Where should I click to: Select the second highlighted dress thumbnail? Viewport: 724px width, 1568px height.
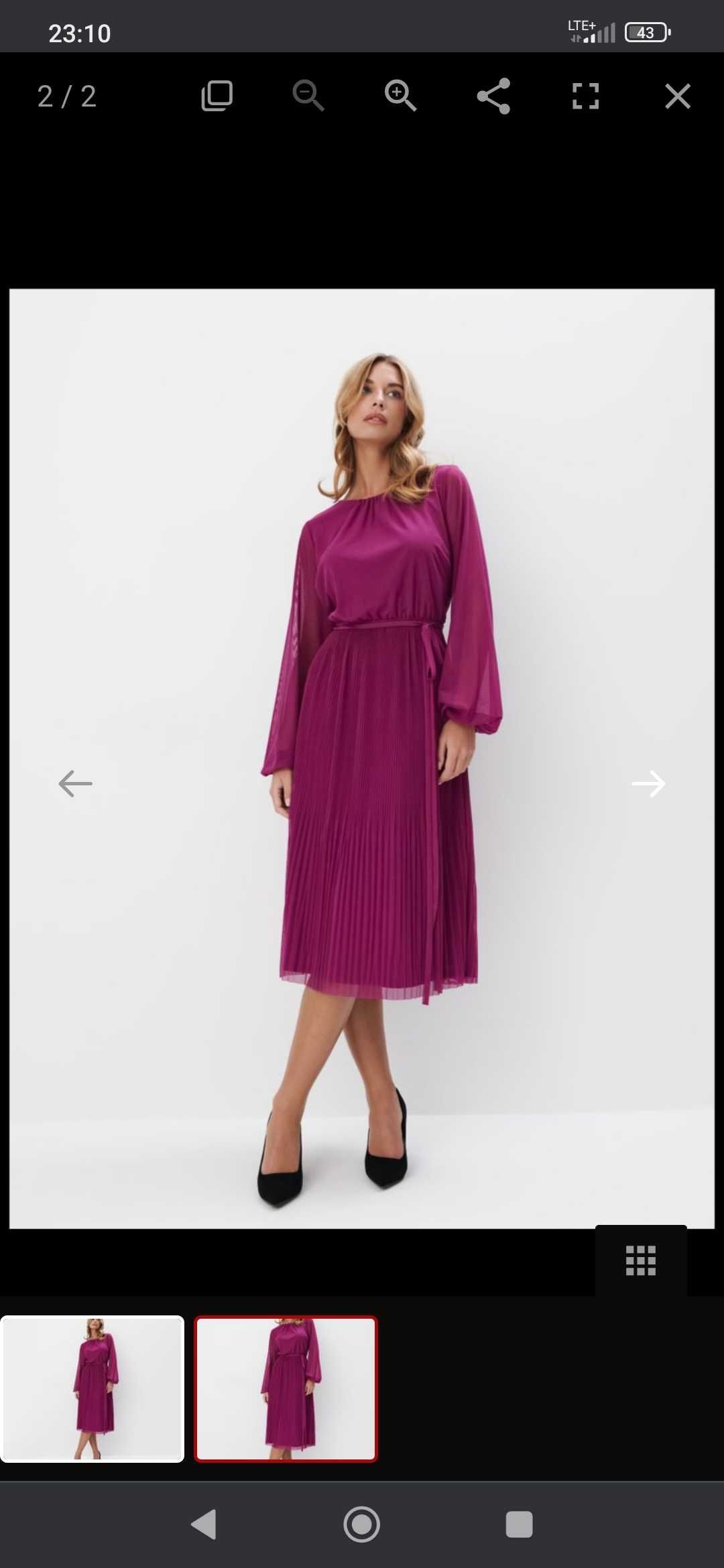click(x=286, y=1388)
